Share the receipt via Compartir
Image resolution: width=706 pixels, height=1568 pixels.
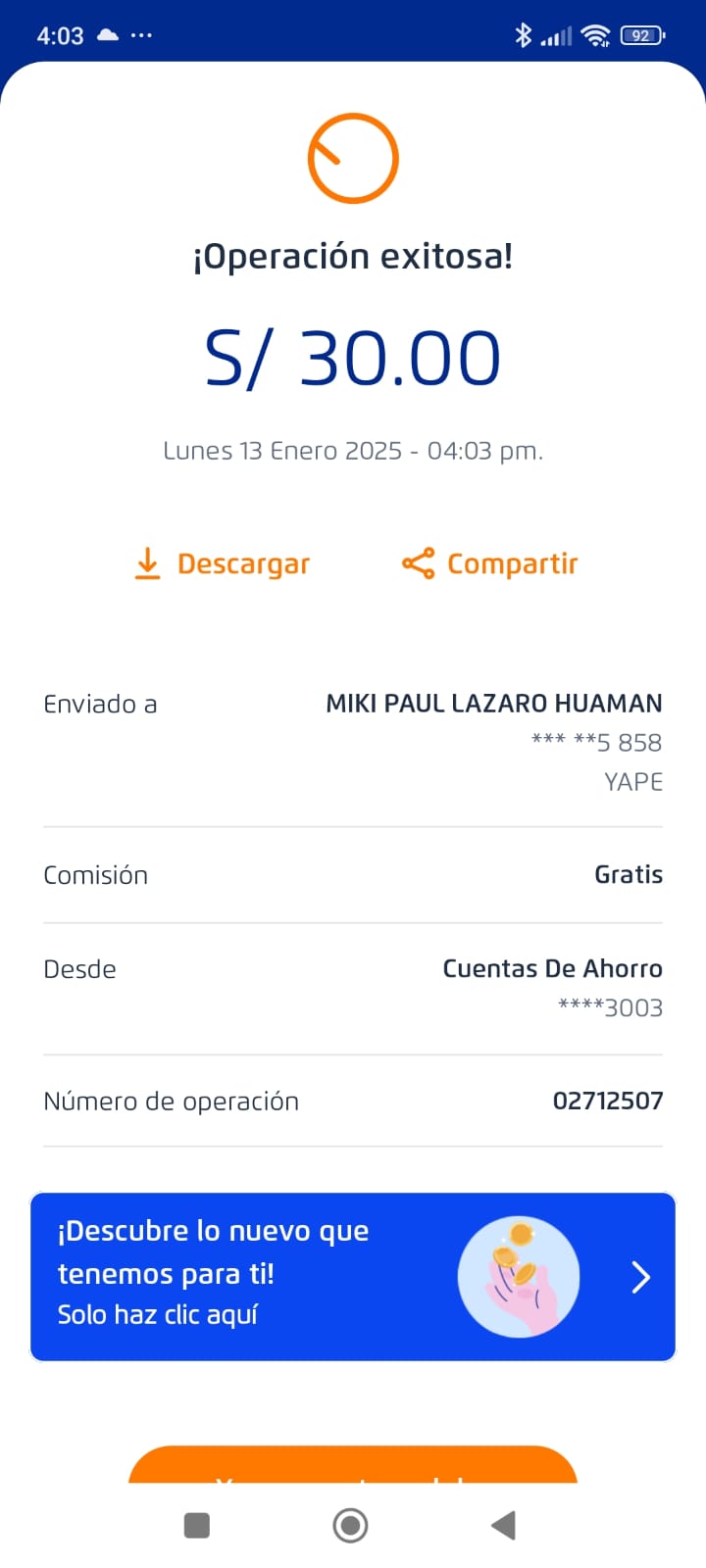click(x=490, y=563)
